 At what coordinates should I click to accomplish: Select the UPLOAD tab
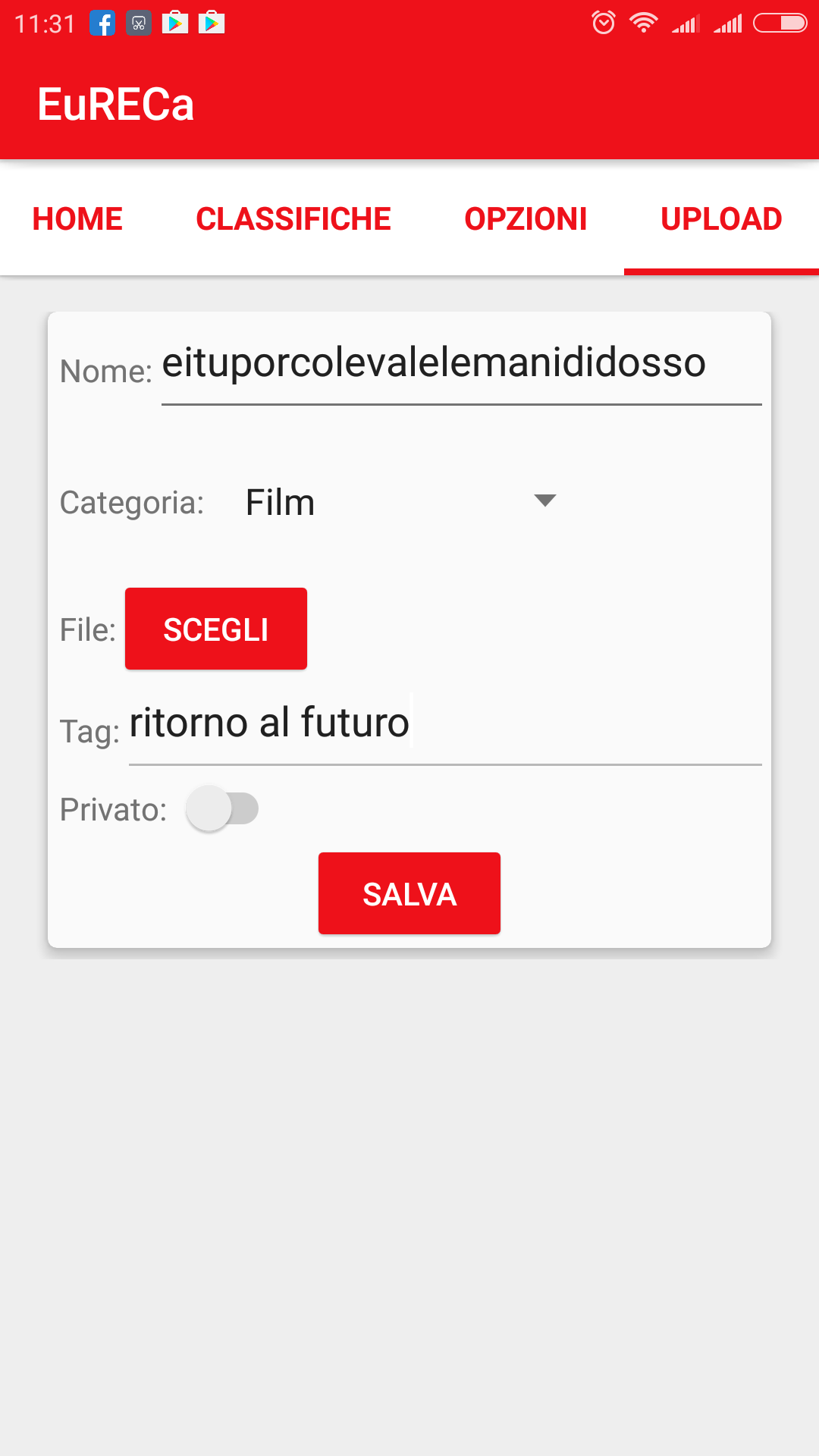point(721,219)
